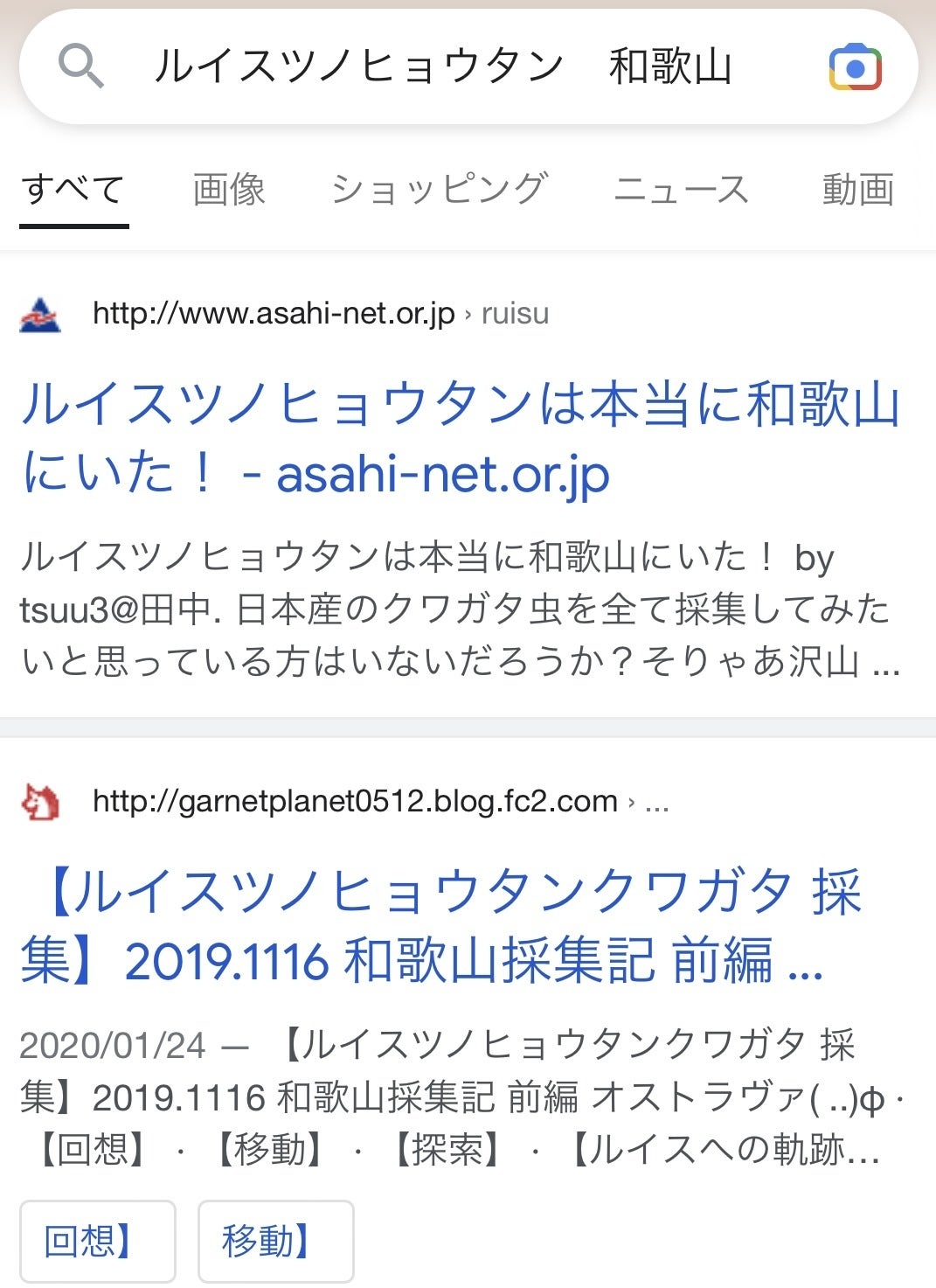This screenshot has height=1288, width=936.
Task: Tap the 移動】 sitelink chip
Action: [275, 1241]
